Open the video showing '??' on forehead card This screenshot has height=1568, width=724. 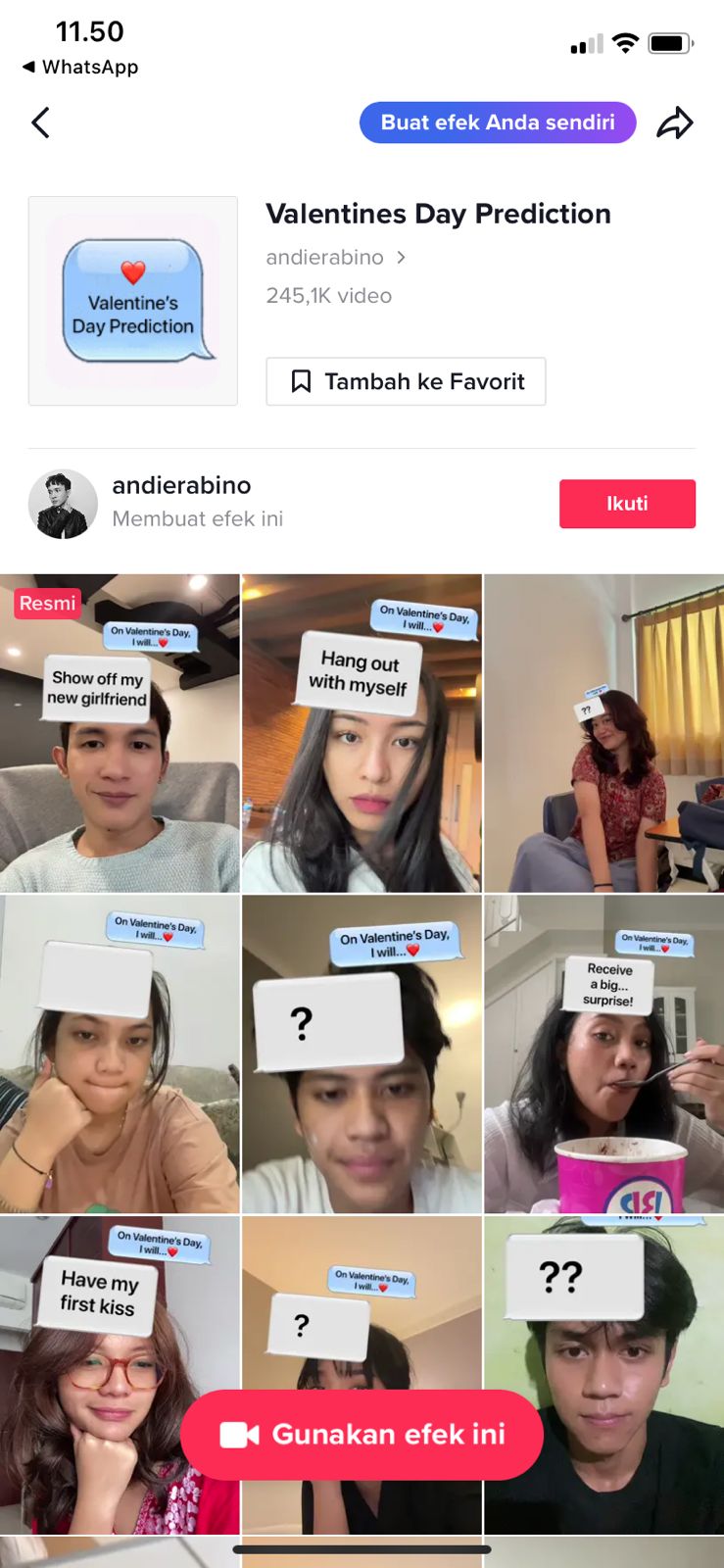tap(603, 1372)
